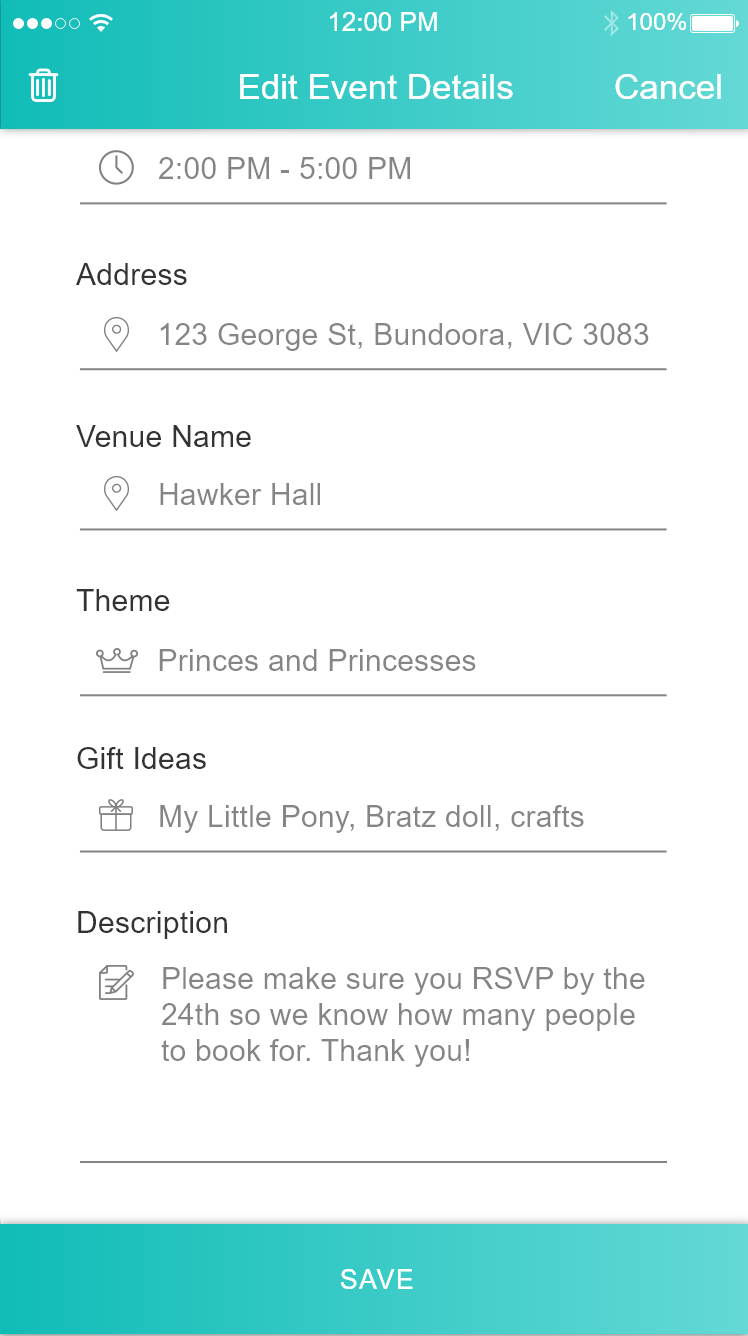Screen dimensions: 748x1336
Task: Cancel editing event details
Action: (x=667, y=87)
